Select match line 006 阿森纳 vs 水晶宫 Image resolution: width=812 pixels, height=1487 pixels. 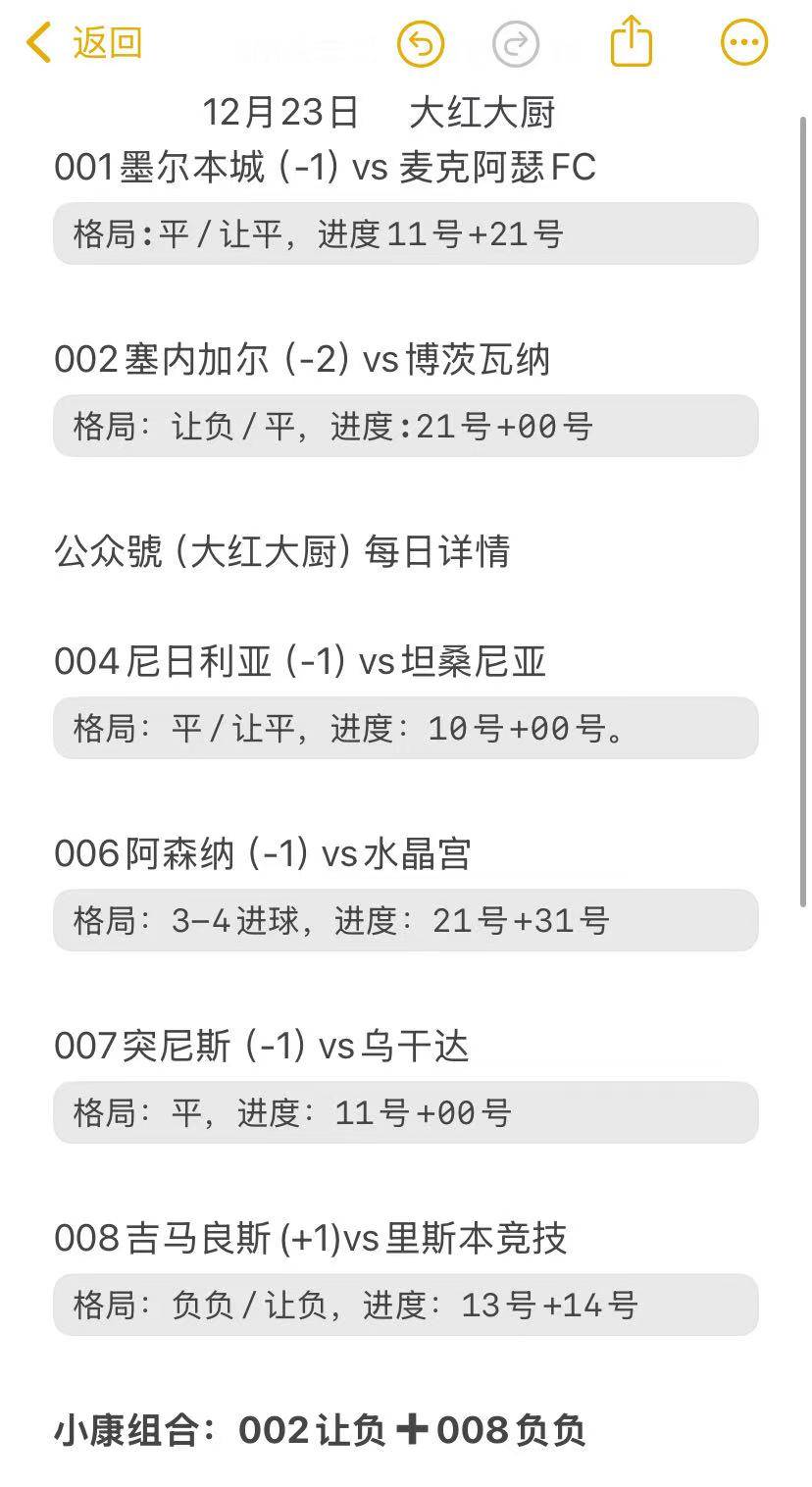click(263, 853)
